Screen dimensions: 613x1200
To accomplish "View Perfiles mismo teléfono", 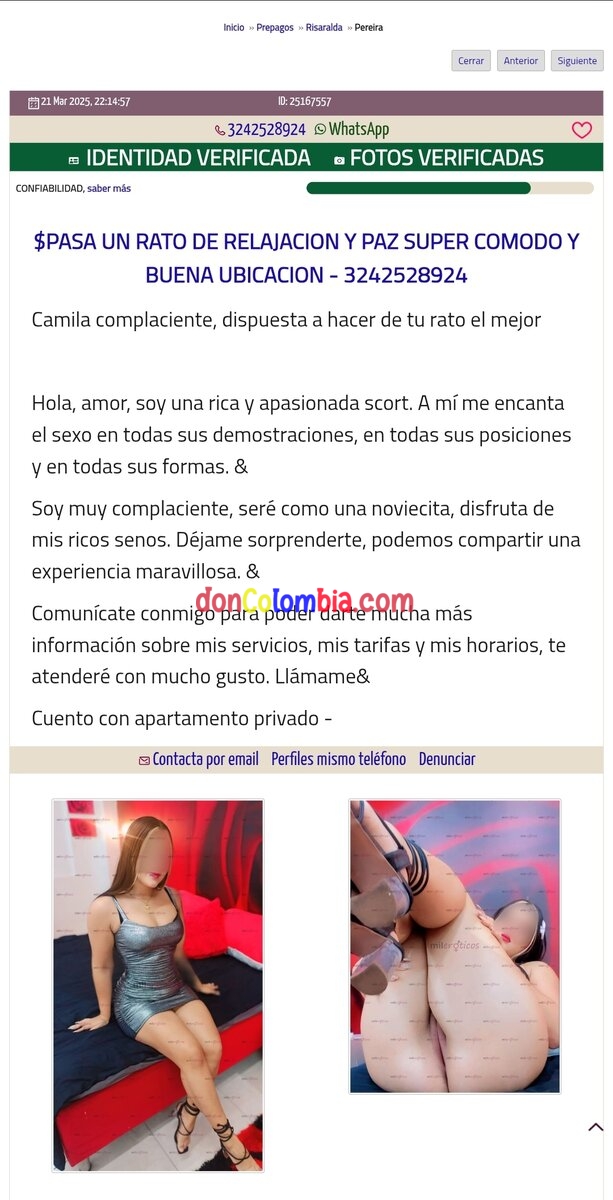I will tap(338, 760).
